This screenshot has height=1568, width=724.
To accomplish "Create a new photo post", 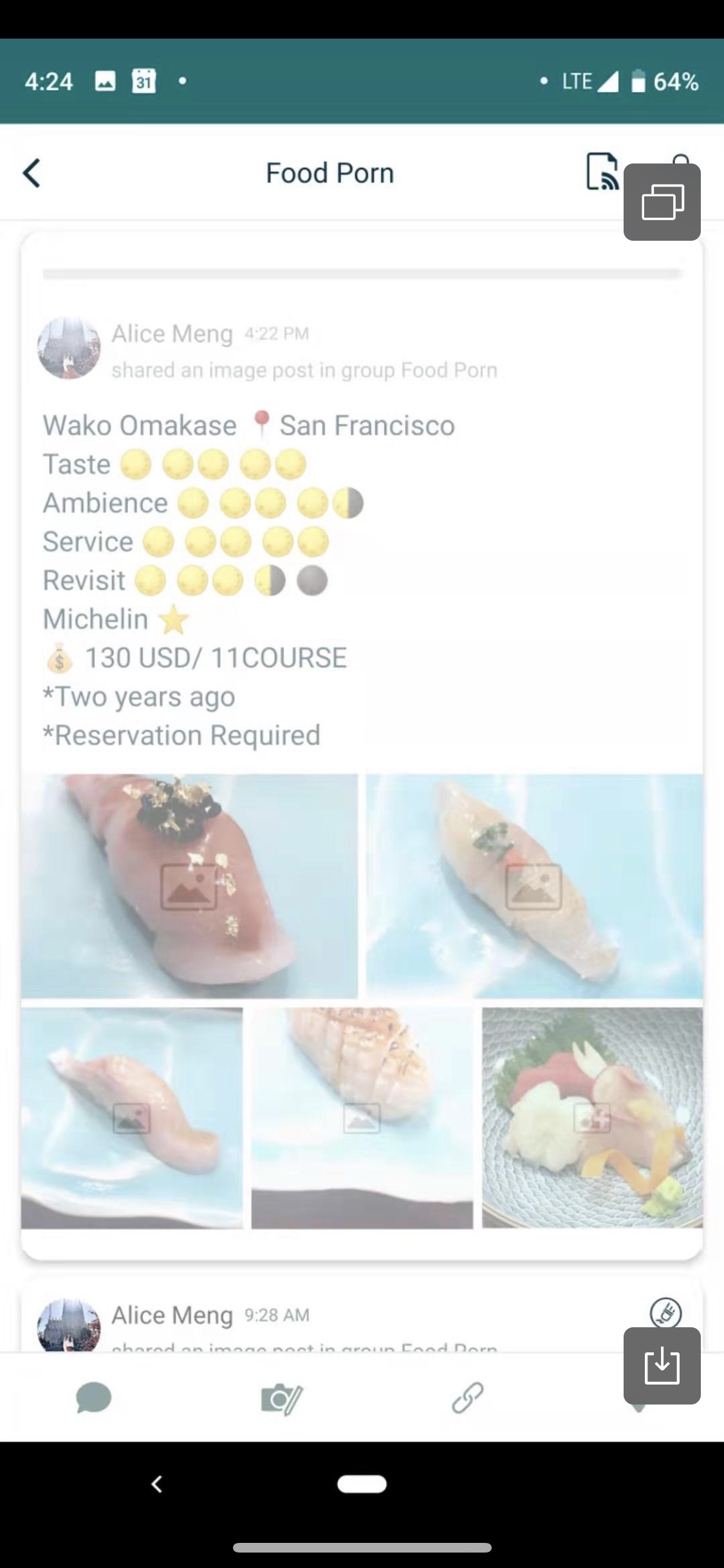I will [x=281, y=1398].
